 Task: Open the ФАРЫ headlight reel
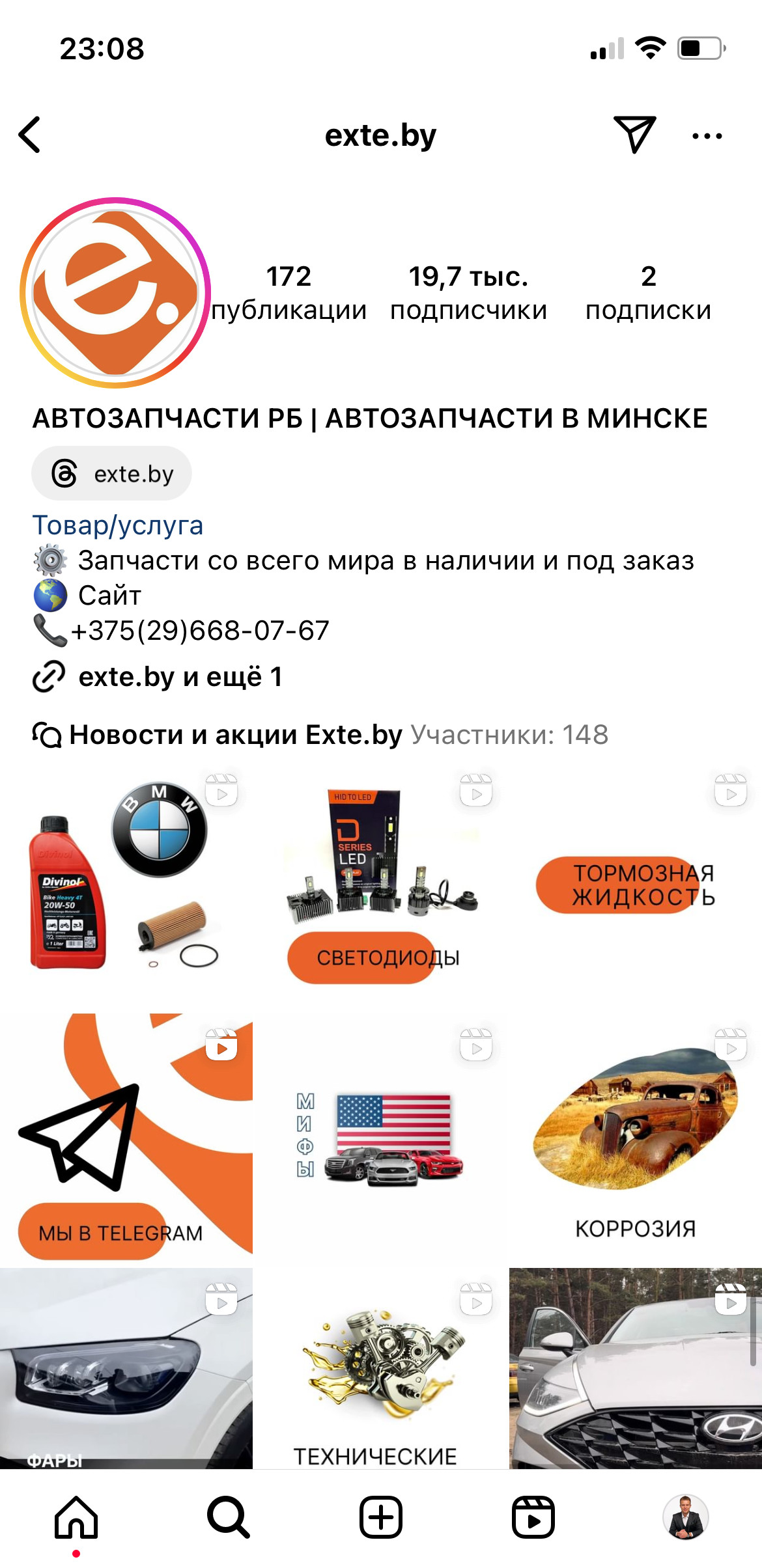click(x=126, y=1367)
